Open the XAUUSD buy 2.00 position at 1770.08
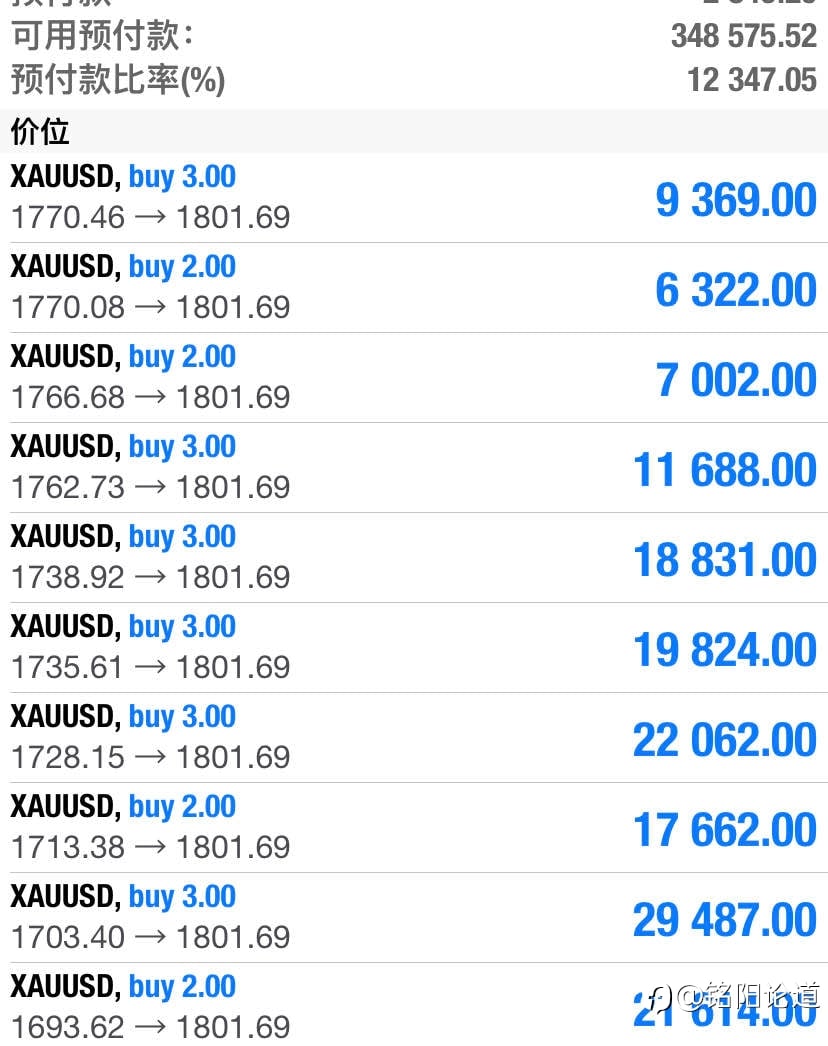This screenshot has width=828, height=1046. click(414, 288)
